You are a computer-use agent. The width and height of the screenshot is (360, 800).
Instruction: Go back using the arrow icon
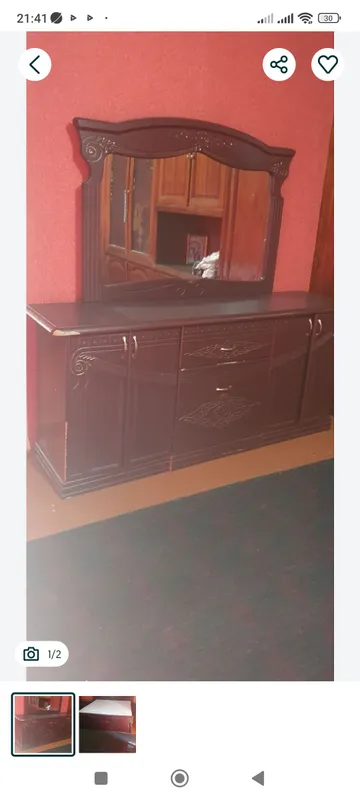pyautogui.click(x=35, y=65)
